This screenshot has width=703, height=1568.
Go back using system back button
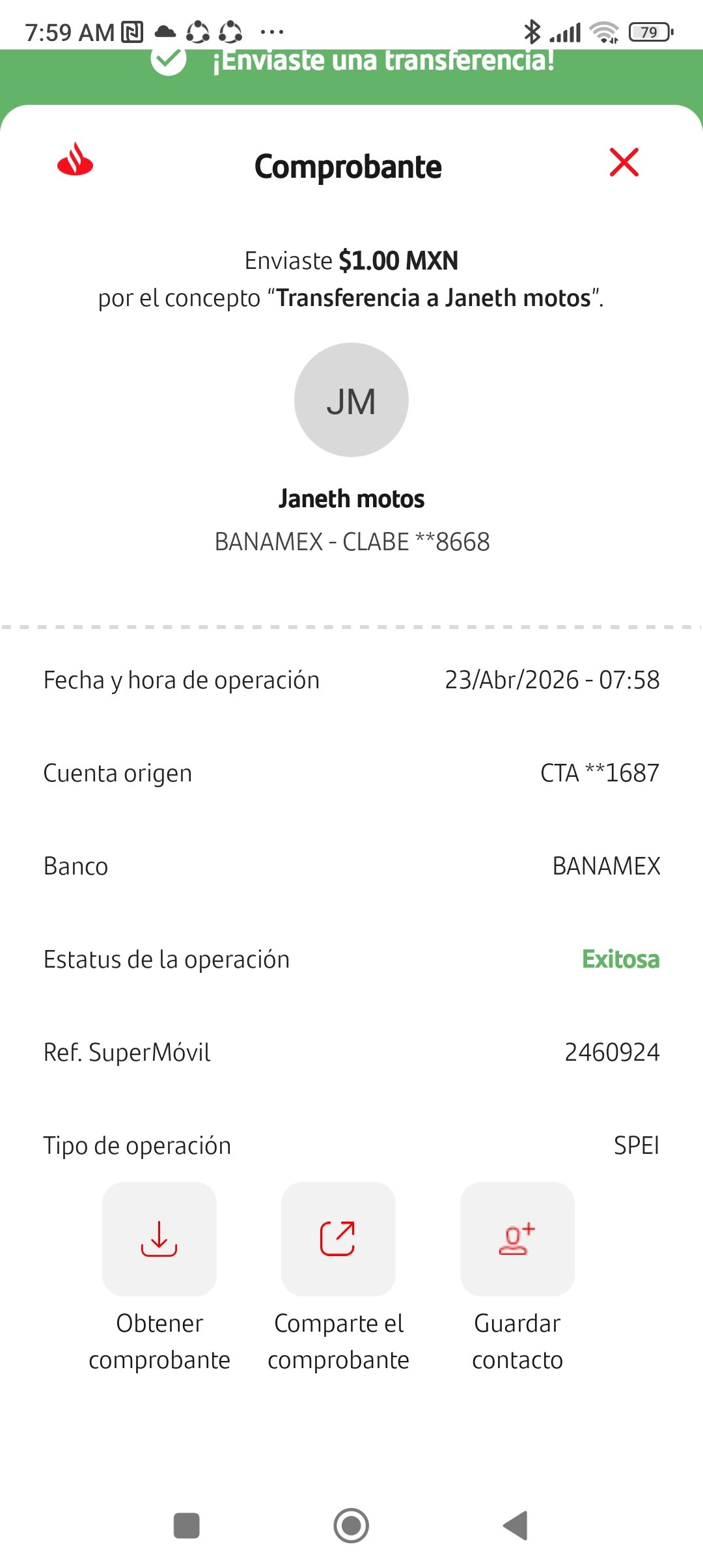[x=516, y=1526]
